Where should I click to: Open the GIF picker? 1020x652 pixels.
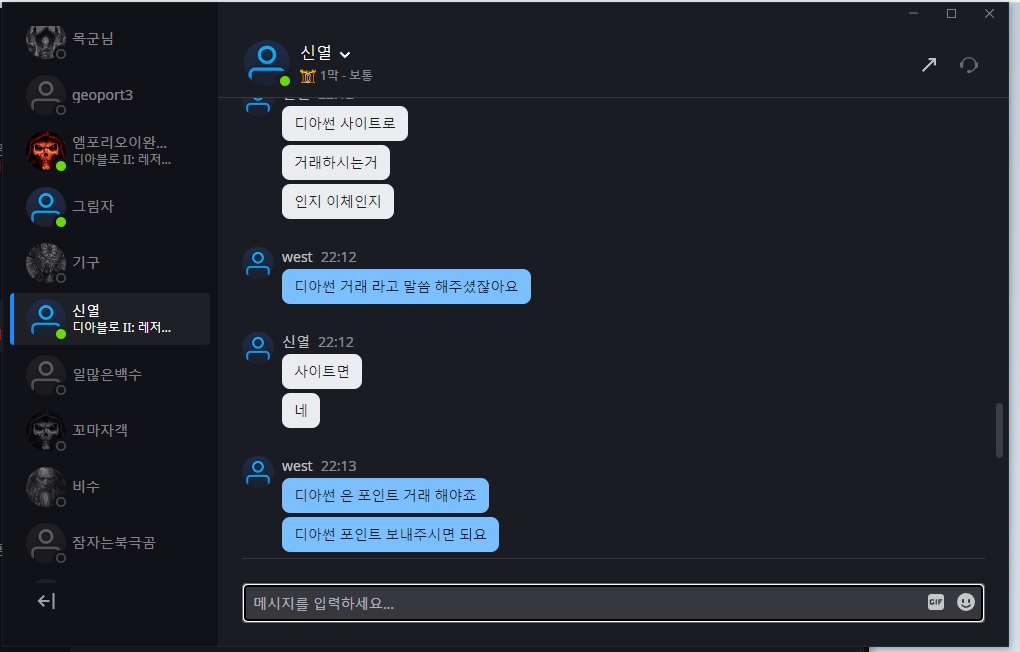pyautogui.click(x=935, y=602)
